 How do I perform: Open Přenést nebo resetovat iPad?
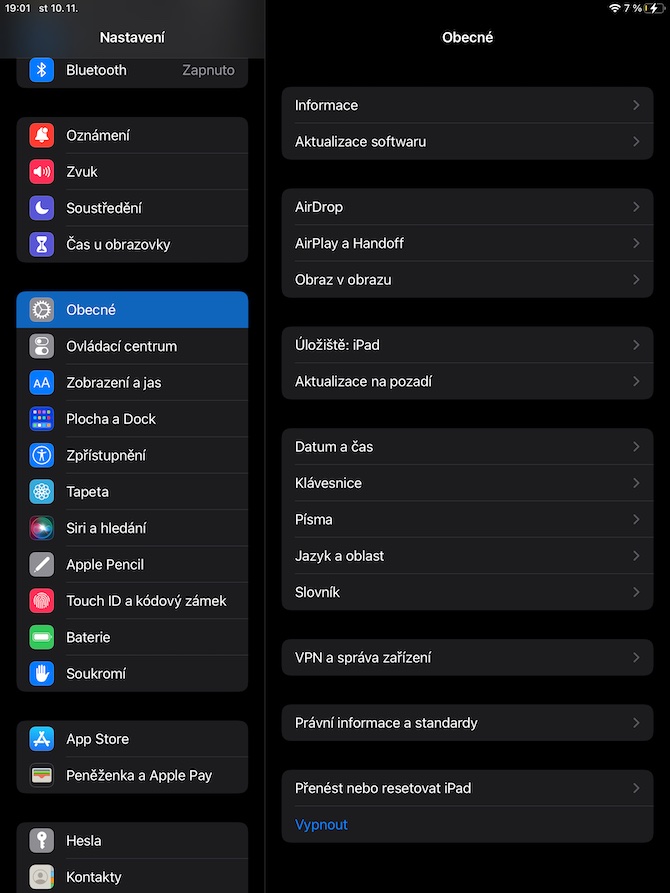[x=467, y=788]
